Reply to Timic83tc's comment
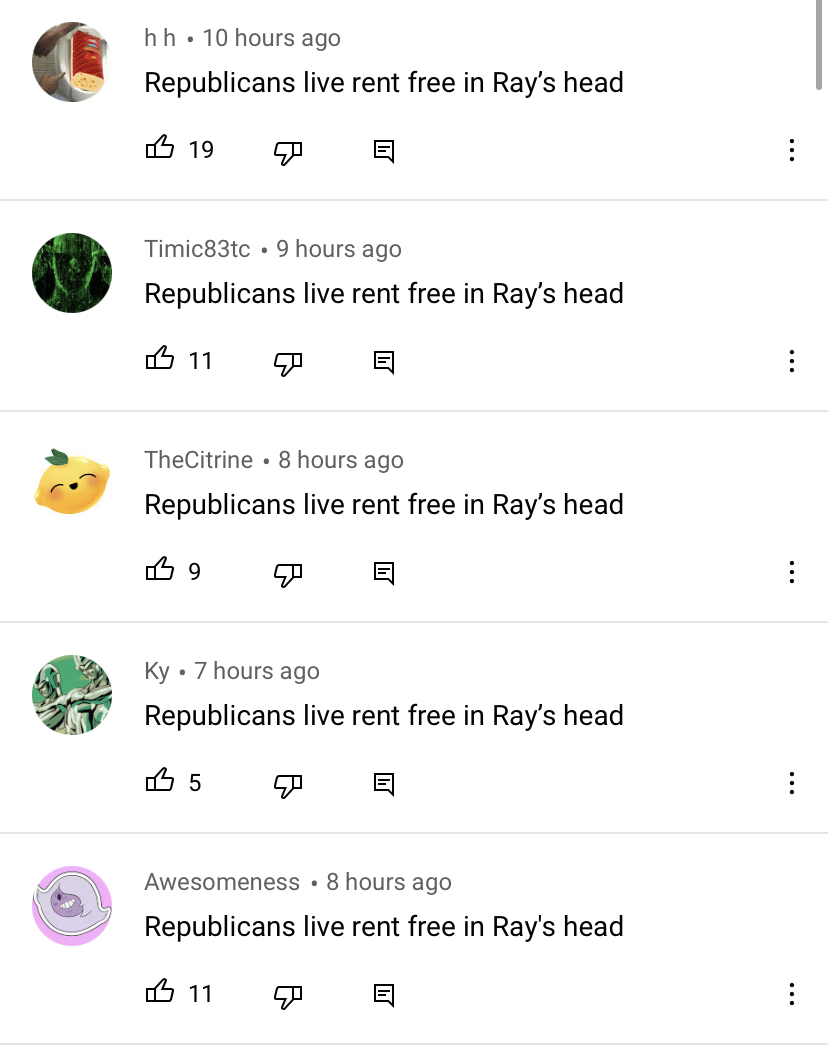Viewport: 828px width, 1049px height. point(384,362)
